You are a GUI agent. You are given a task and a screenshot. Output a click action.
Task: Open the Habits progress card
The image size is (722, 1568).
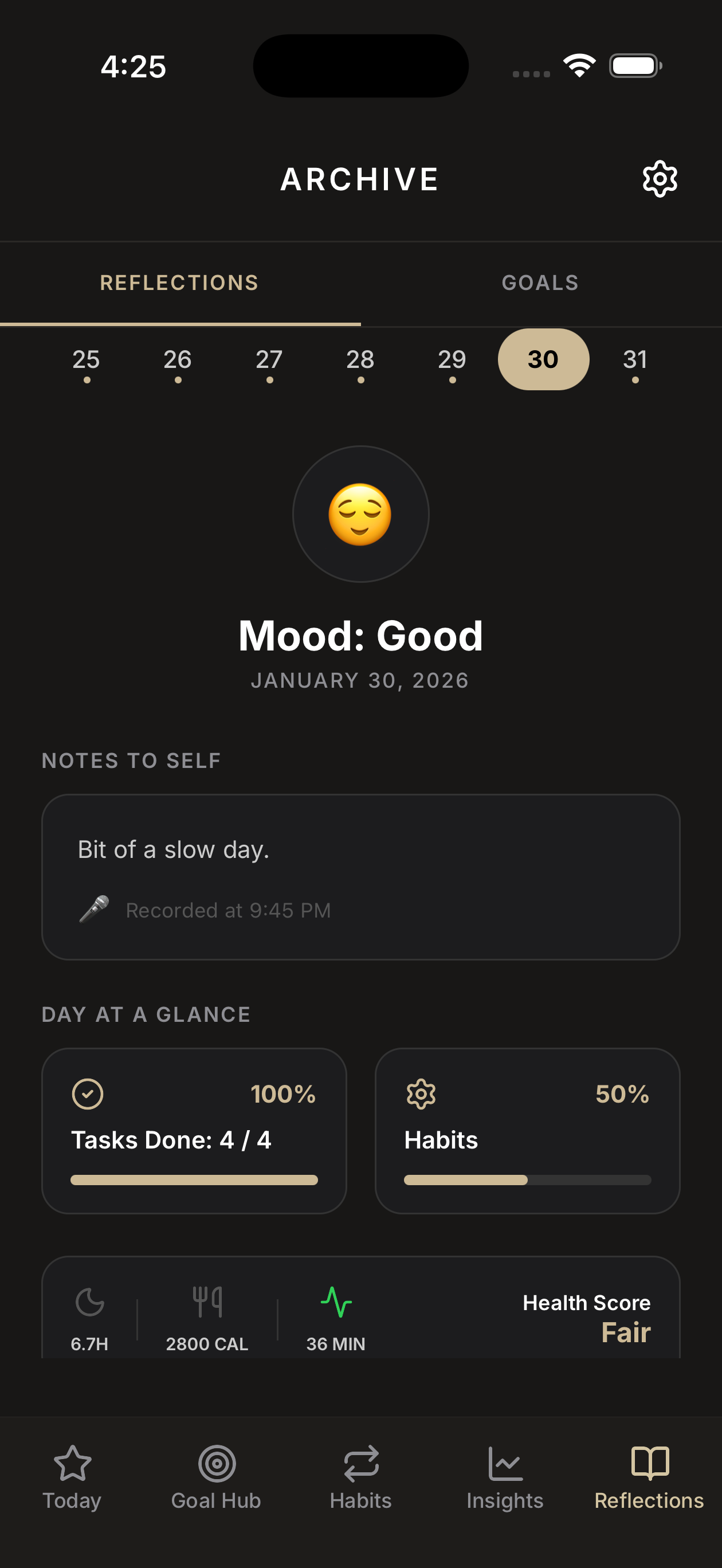point(527,1130)
